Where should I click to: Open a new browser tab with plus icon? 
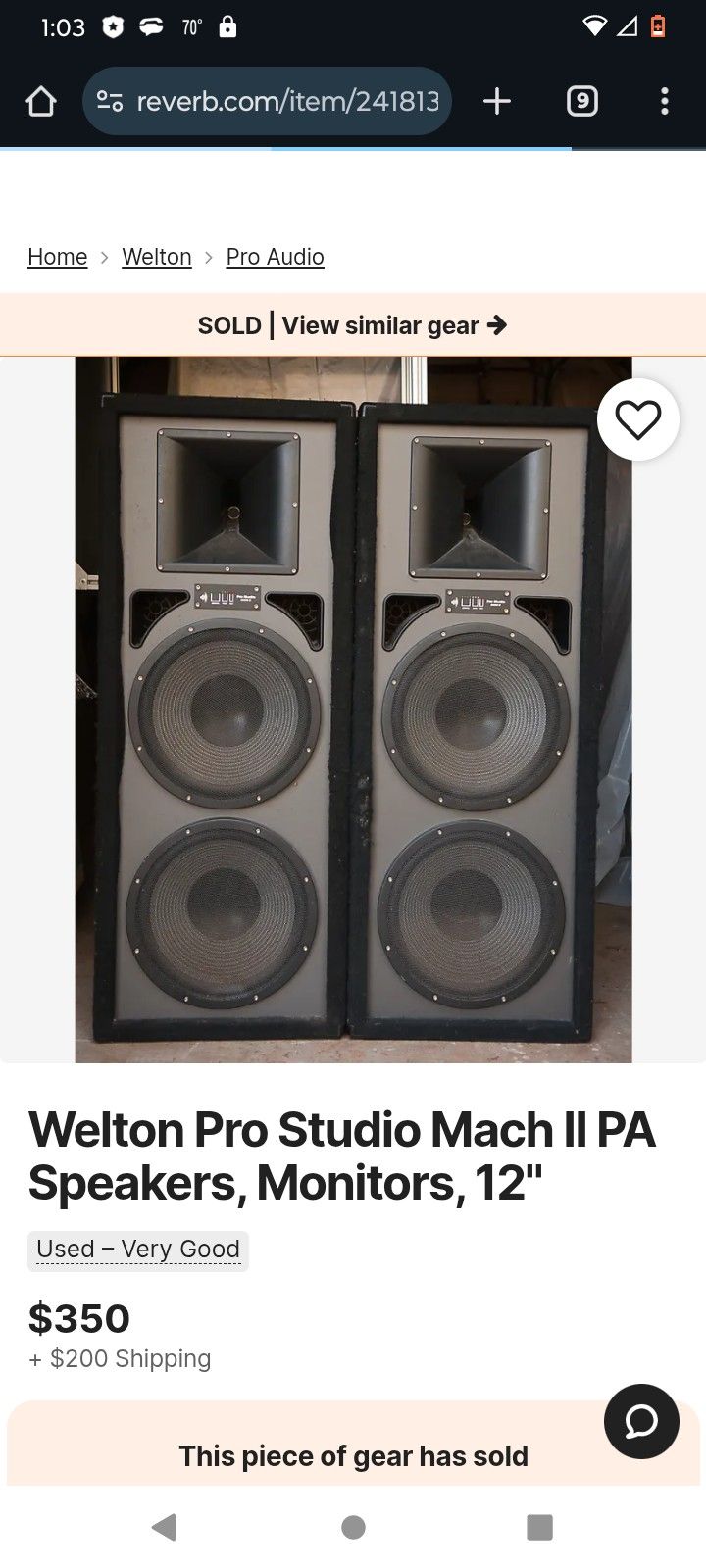point(496,100)
